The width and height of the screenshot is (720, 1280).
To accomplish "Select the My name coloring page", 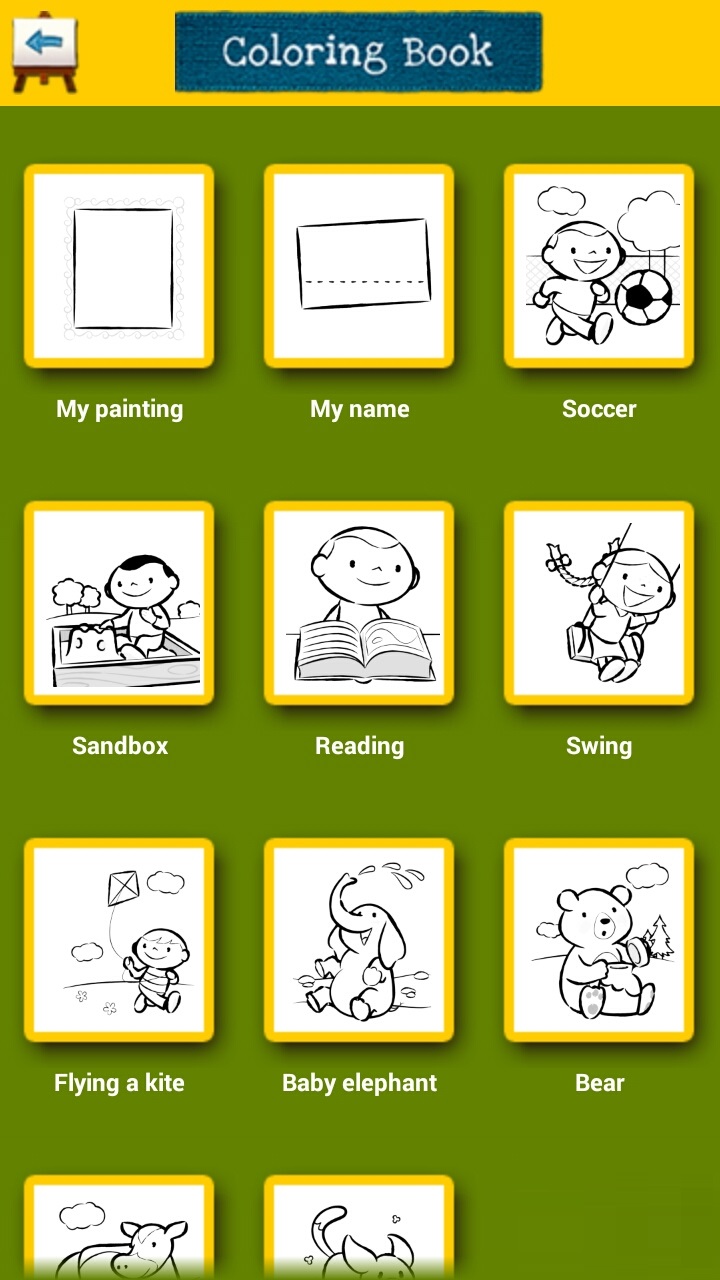I will 359,267.
